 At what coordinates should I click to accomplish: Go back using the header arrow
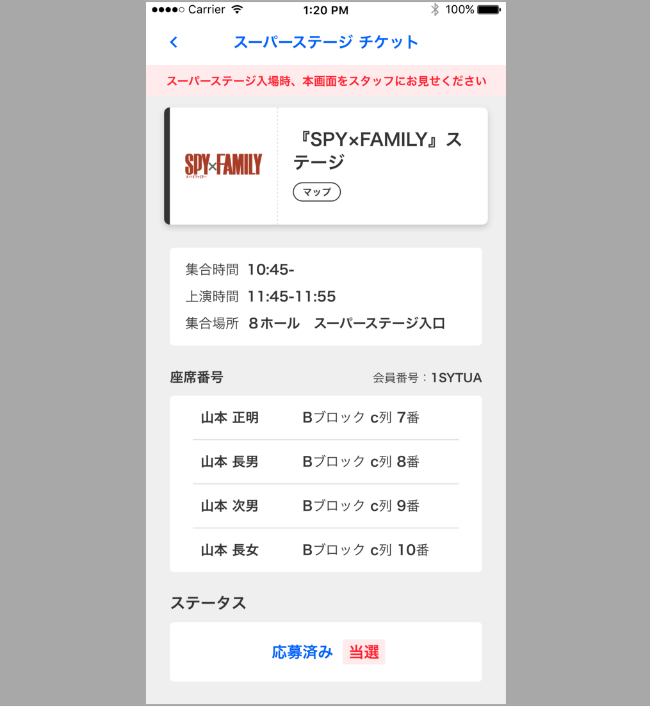[x=174, y=42]
